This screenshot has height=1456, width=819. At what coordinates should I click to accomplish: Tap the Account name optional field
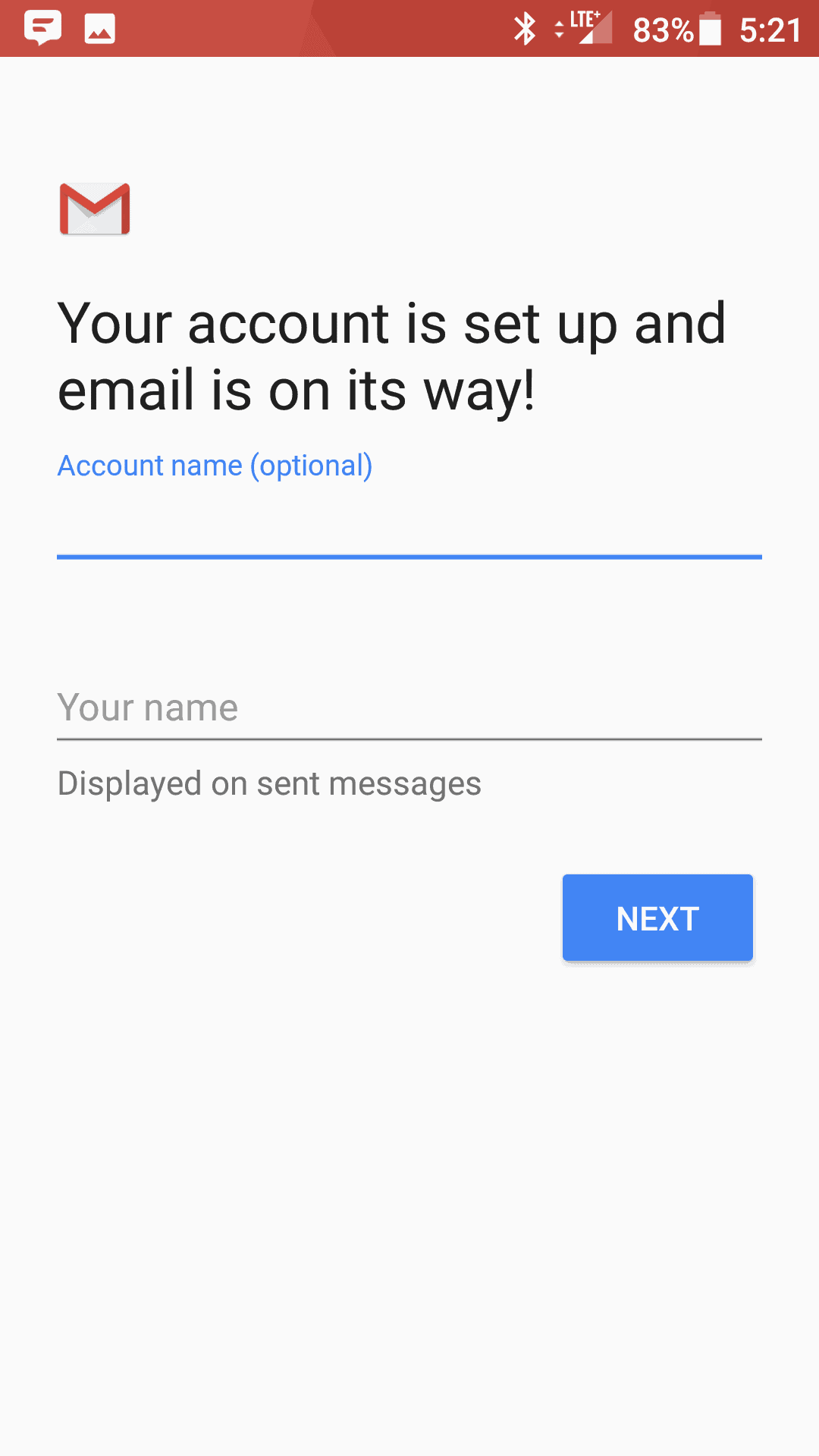coord(409,525)
